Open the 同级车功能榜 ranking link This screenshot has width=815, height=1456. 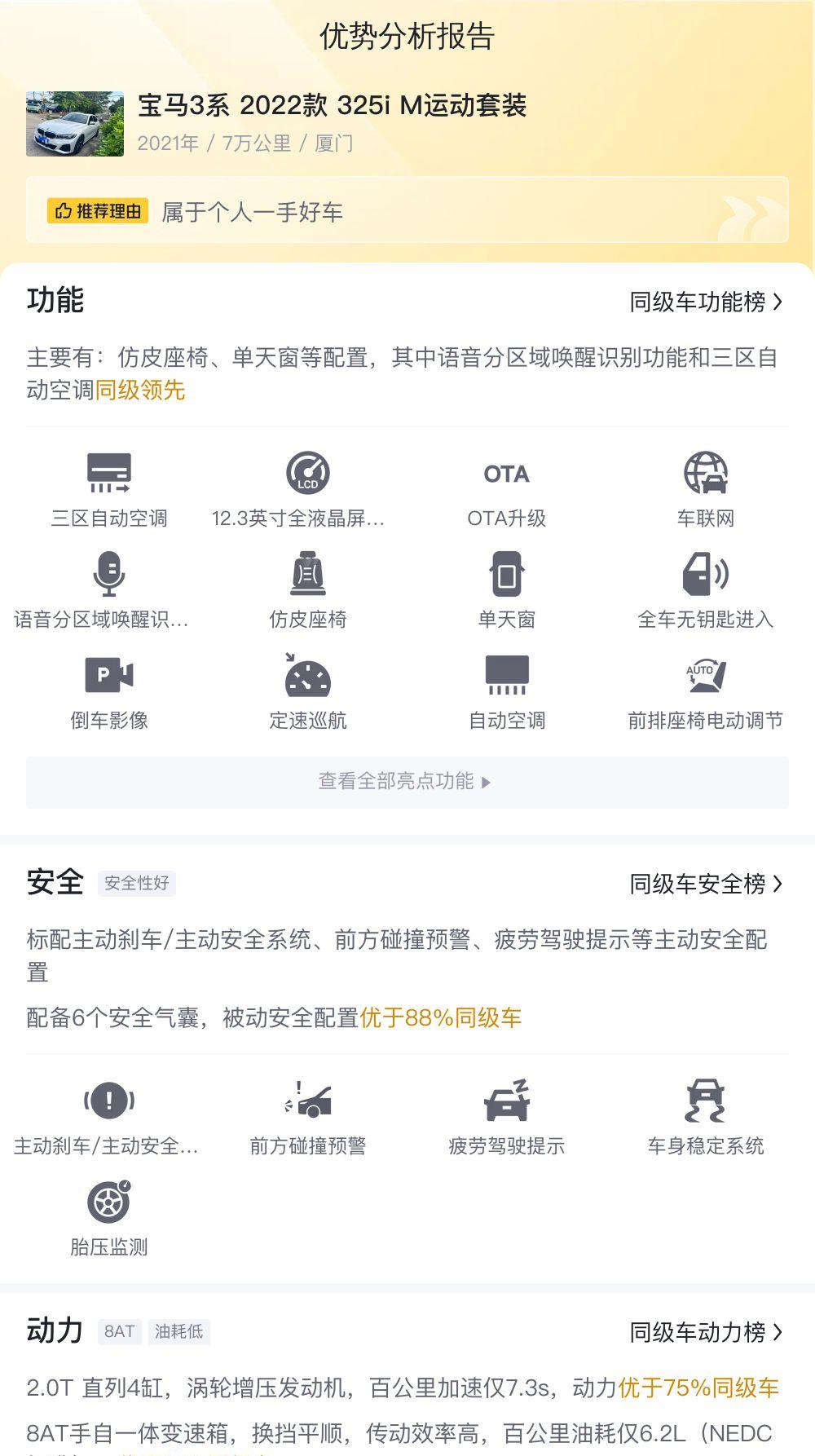[705, 302]
